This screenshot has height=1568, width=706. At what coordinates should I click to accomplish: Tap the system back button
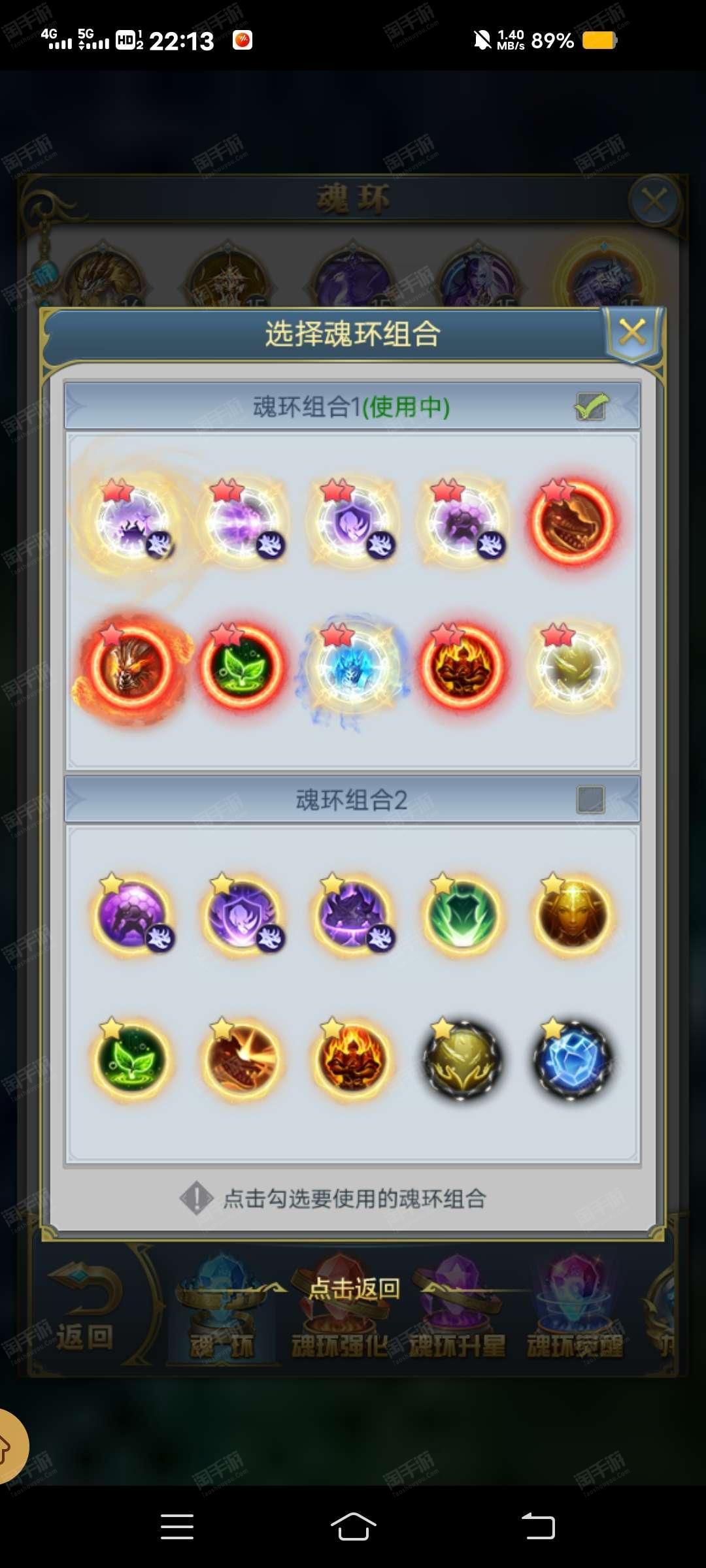point(538,1527)
